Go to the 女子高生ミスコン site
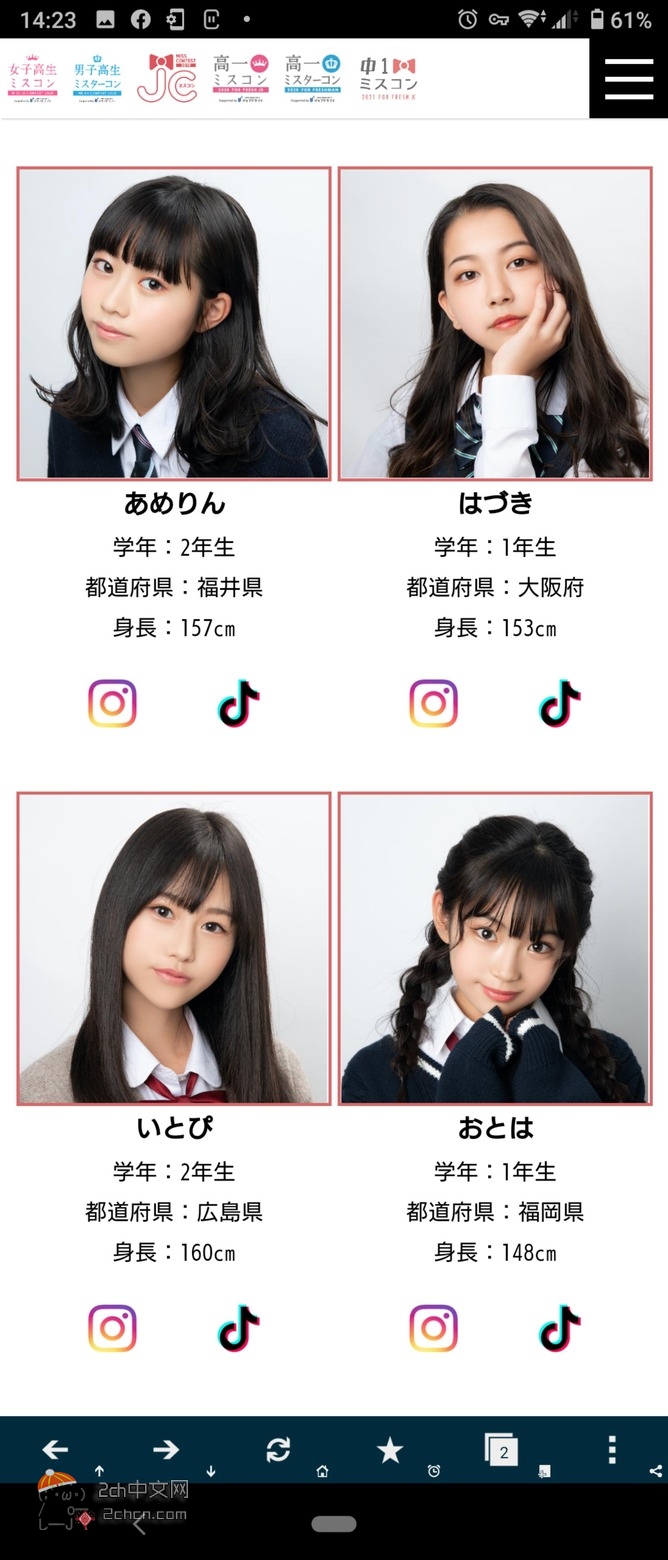Viewport: 668px width, 1560px height. (32, 78)
